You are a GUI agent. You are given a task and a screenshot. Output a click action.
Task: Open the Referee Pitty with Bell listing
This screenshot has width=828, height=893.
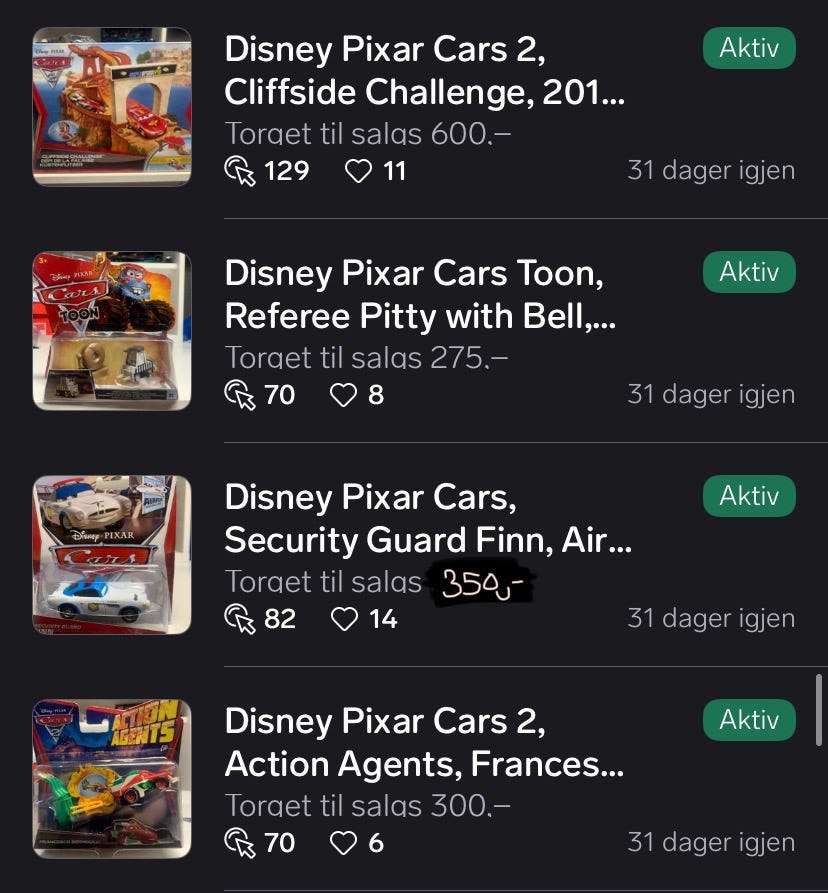tap(420, 295)
